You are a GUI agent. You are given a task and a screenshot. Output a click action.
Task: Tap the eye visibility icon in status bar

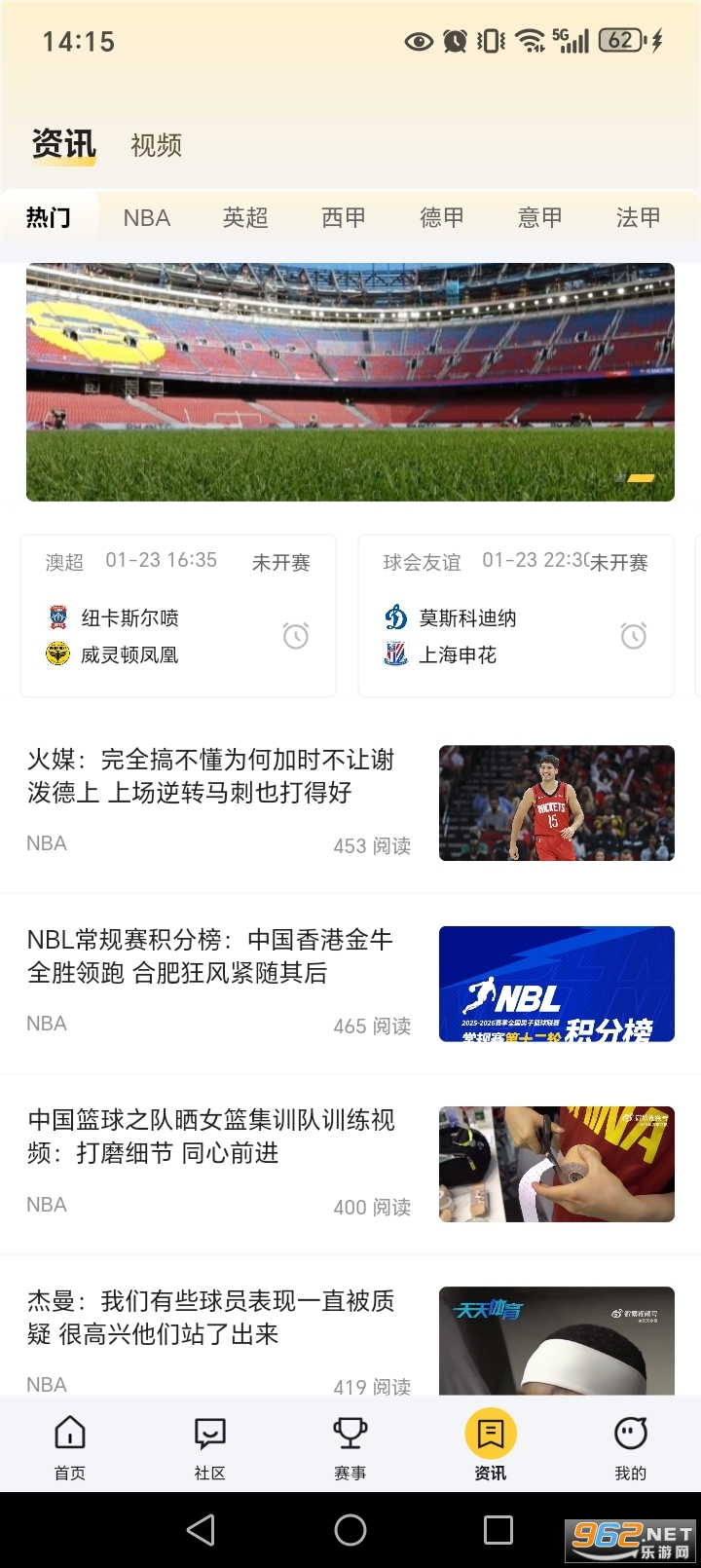[x=419, y=41]
